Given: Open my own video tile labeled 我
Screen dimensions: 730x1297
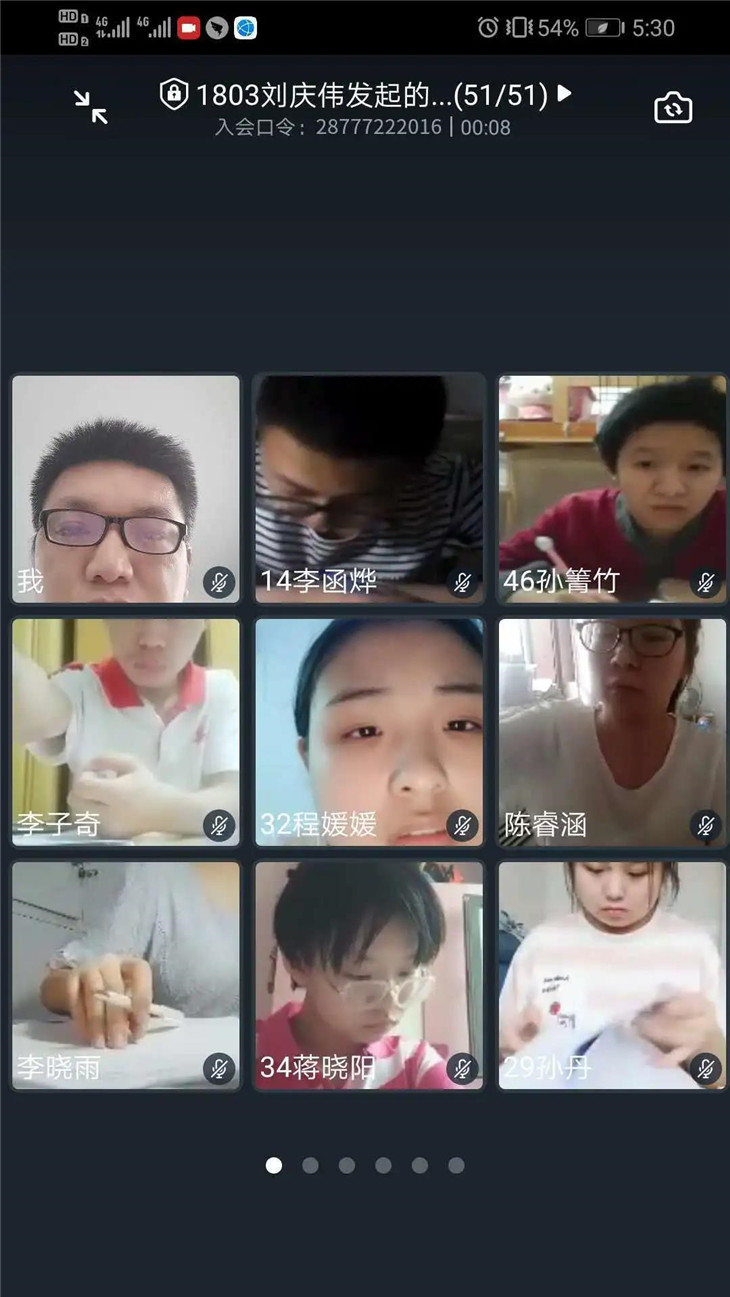Looking at the screenshot, I should [126, 489].
